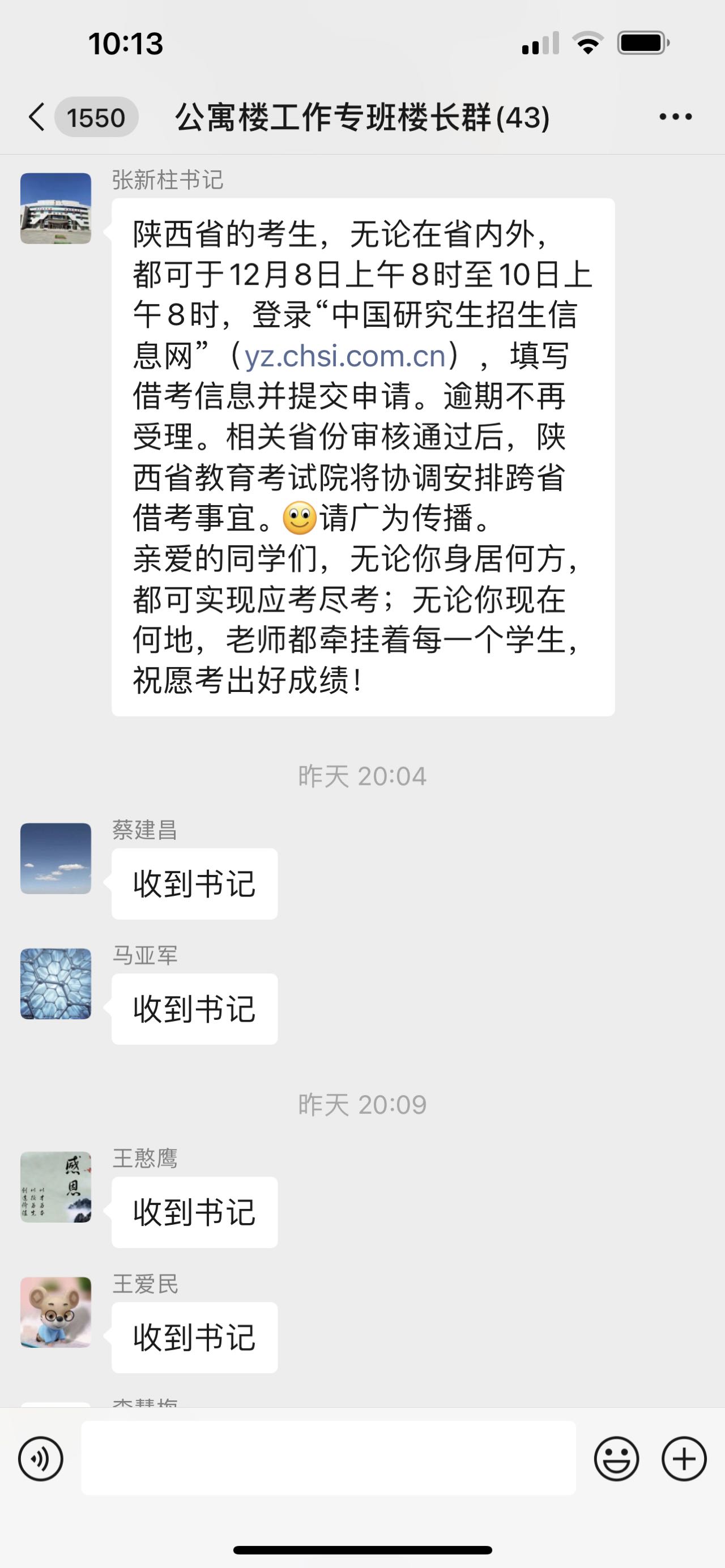Open the yz.chsi.com.cn link
Viewport: 725px width, 1568px height.
tap(345, 356)
